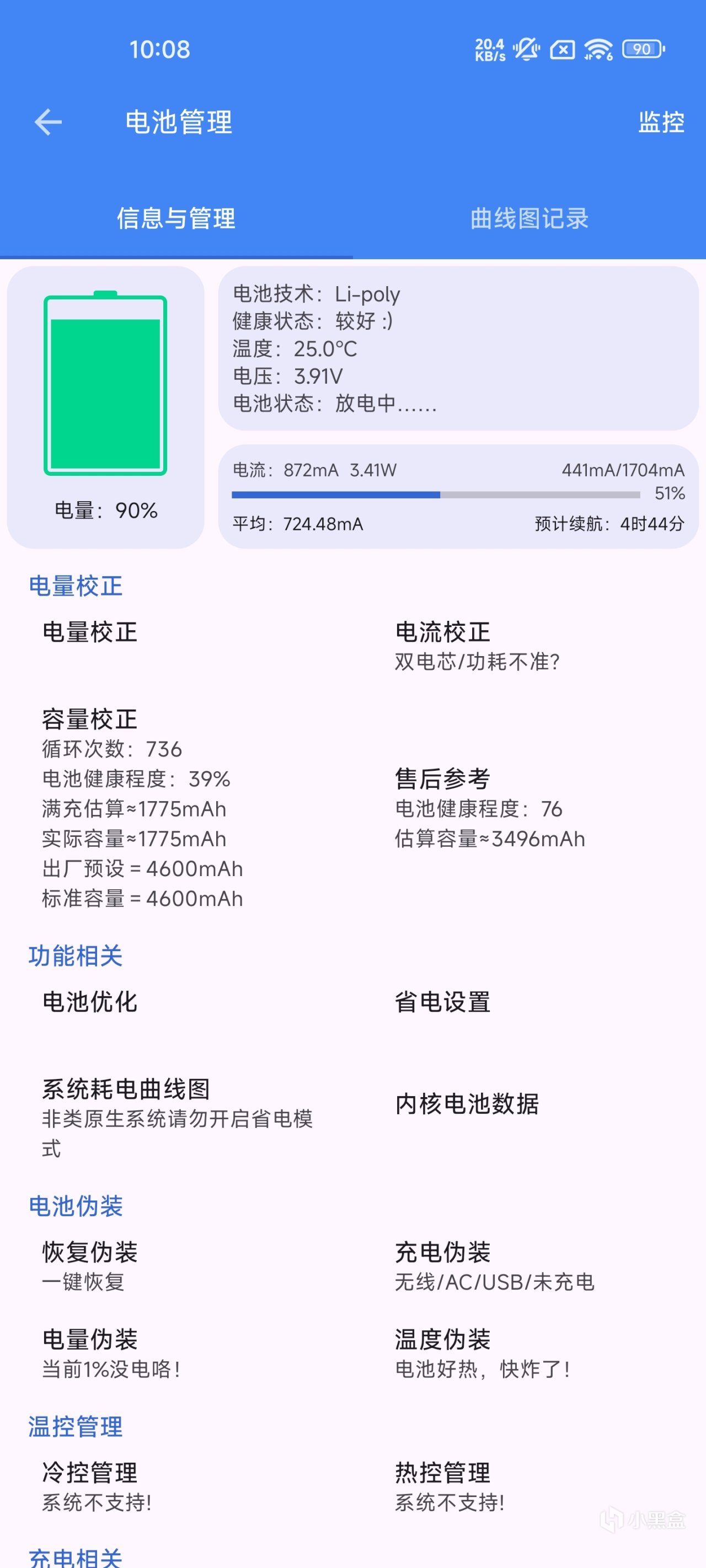Open 电池优化 settings
The width and height of the screenshot is (706, 1568).
pyautogui.click(x=89, y=1002)
